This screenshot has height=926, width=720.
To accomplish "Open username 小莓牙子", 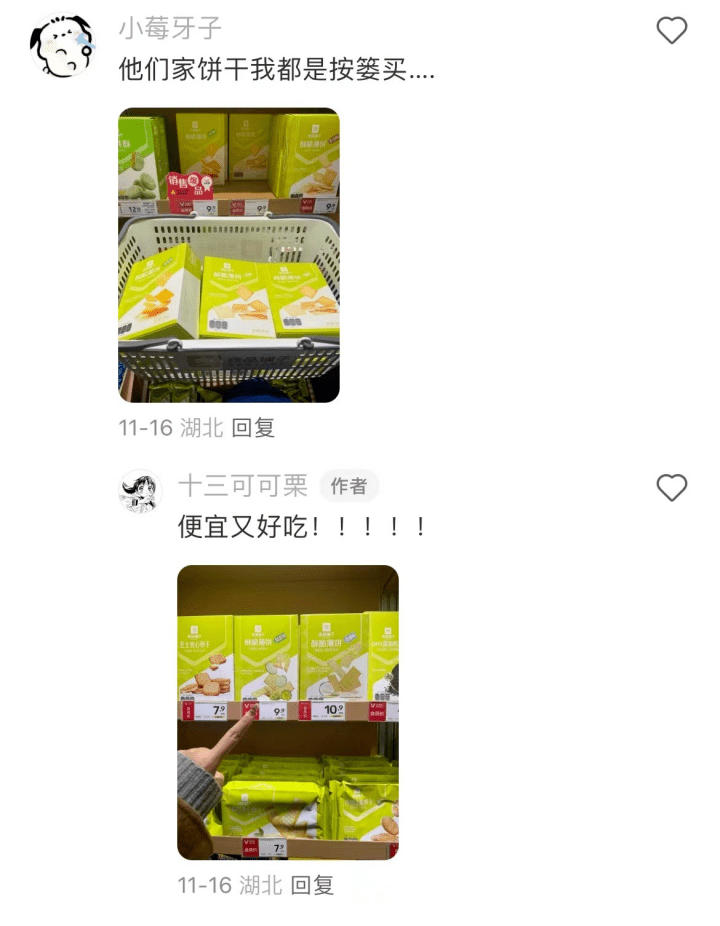I will tap(170, 28).
